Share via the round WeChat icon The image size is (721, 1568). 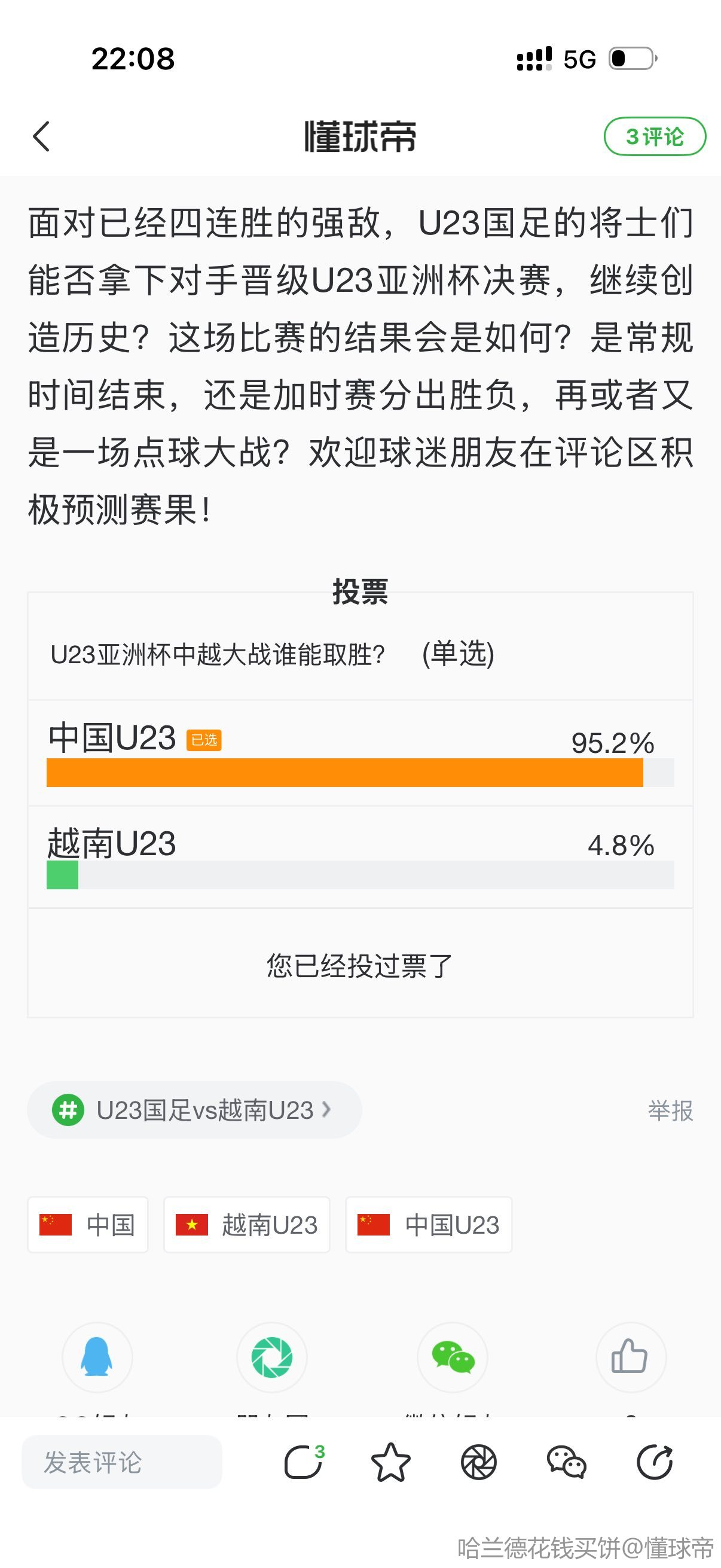click(x=452, y=1357)
